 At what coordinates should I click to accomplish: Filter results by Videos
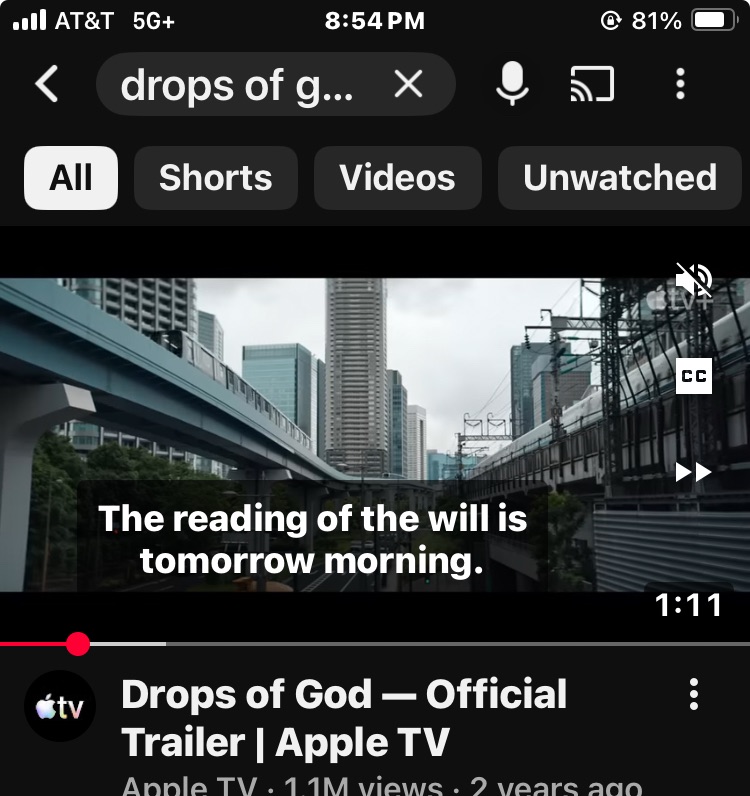coord(397,178)
